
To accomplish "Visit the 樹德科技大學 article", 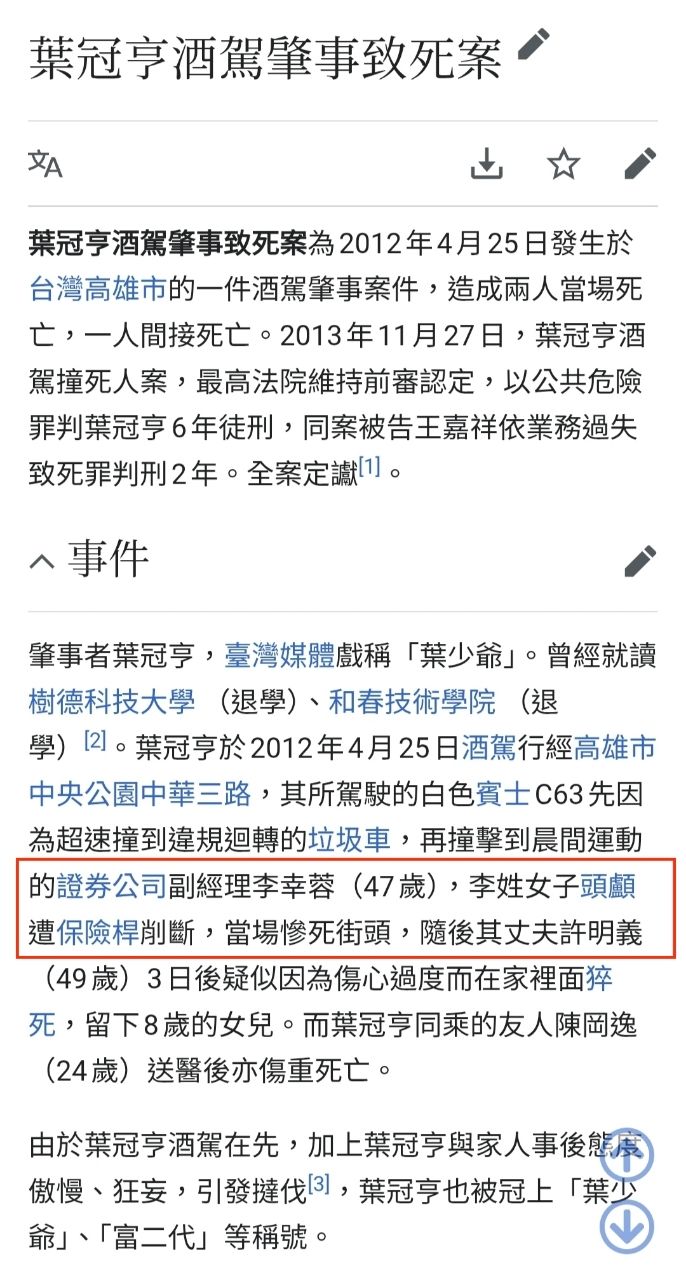I will click(112, 702).
